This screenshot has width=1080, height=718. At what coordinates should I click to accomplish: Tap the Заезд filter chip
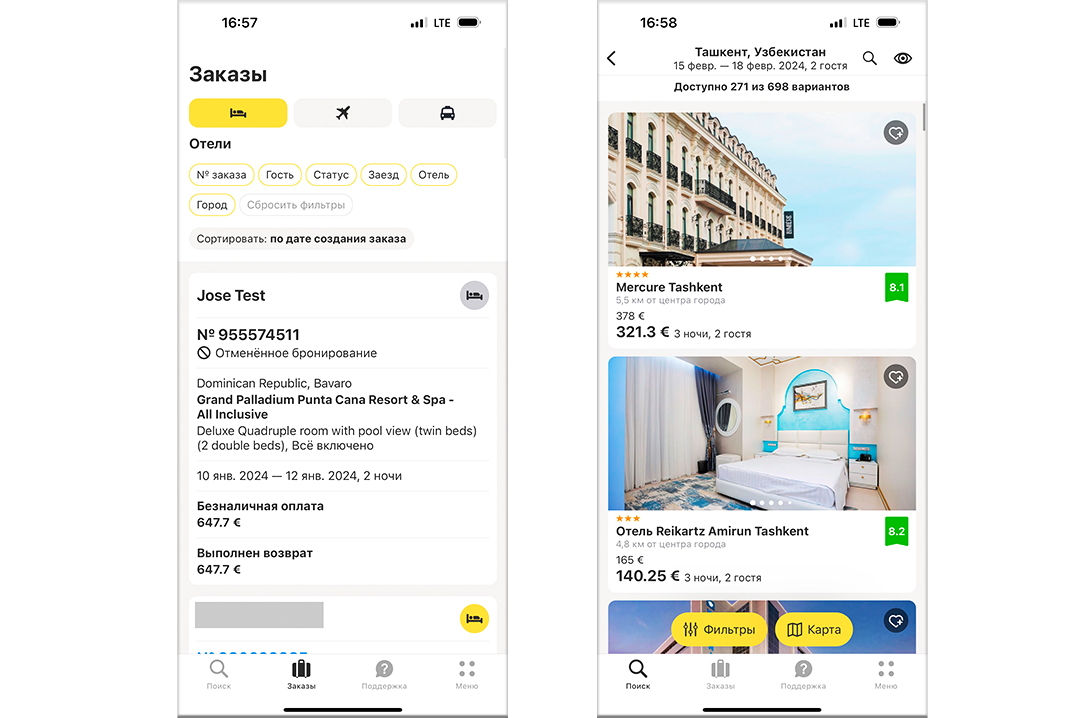click(383, 175)
